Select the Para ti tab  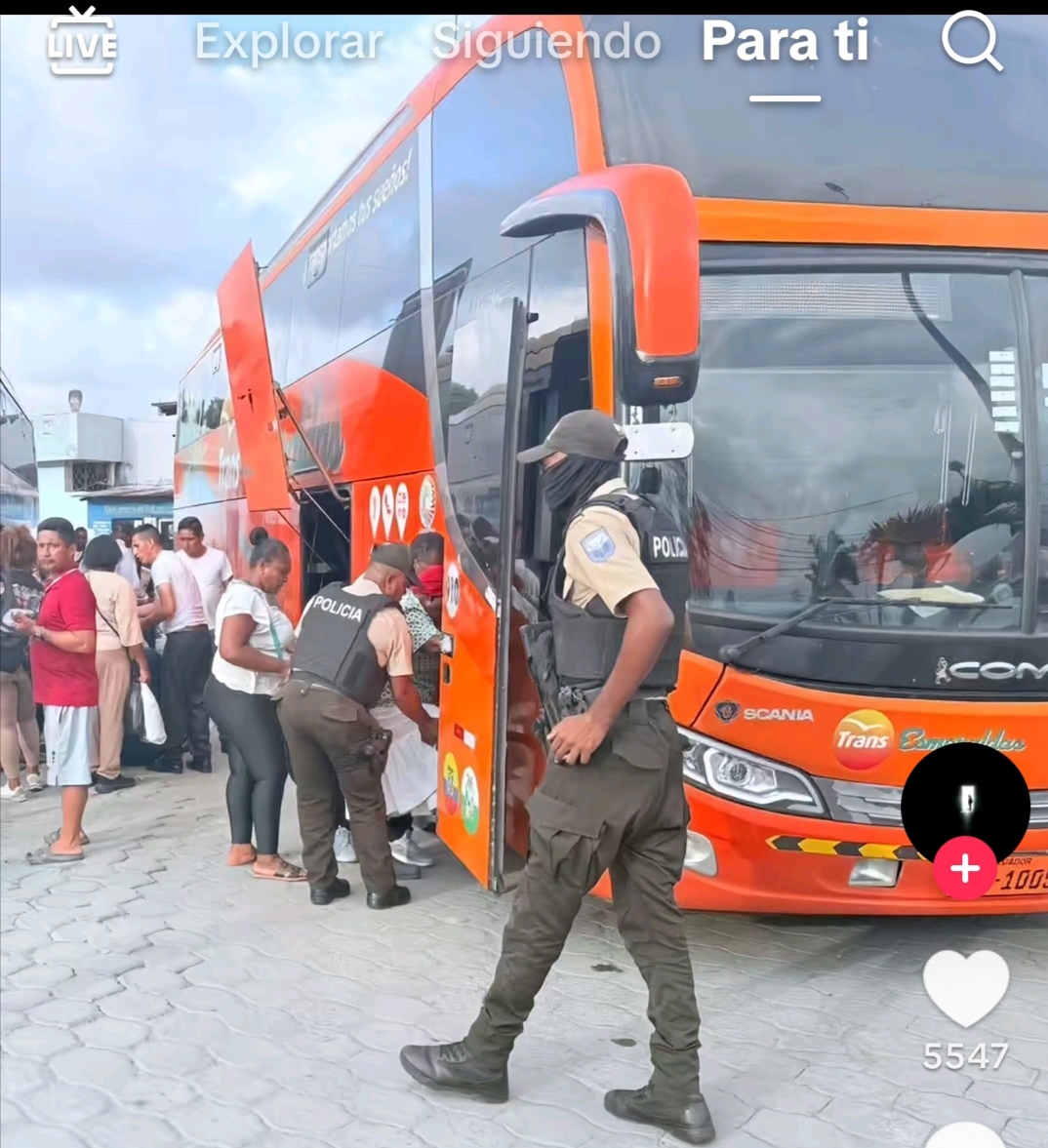(x=785, y=42)
